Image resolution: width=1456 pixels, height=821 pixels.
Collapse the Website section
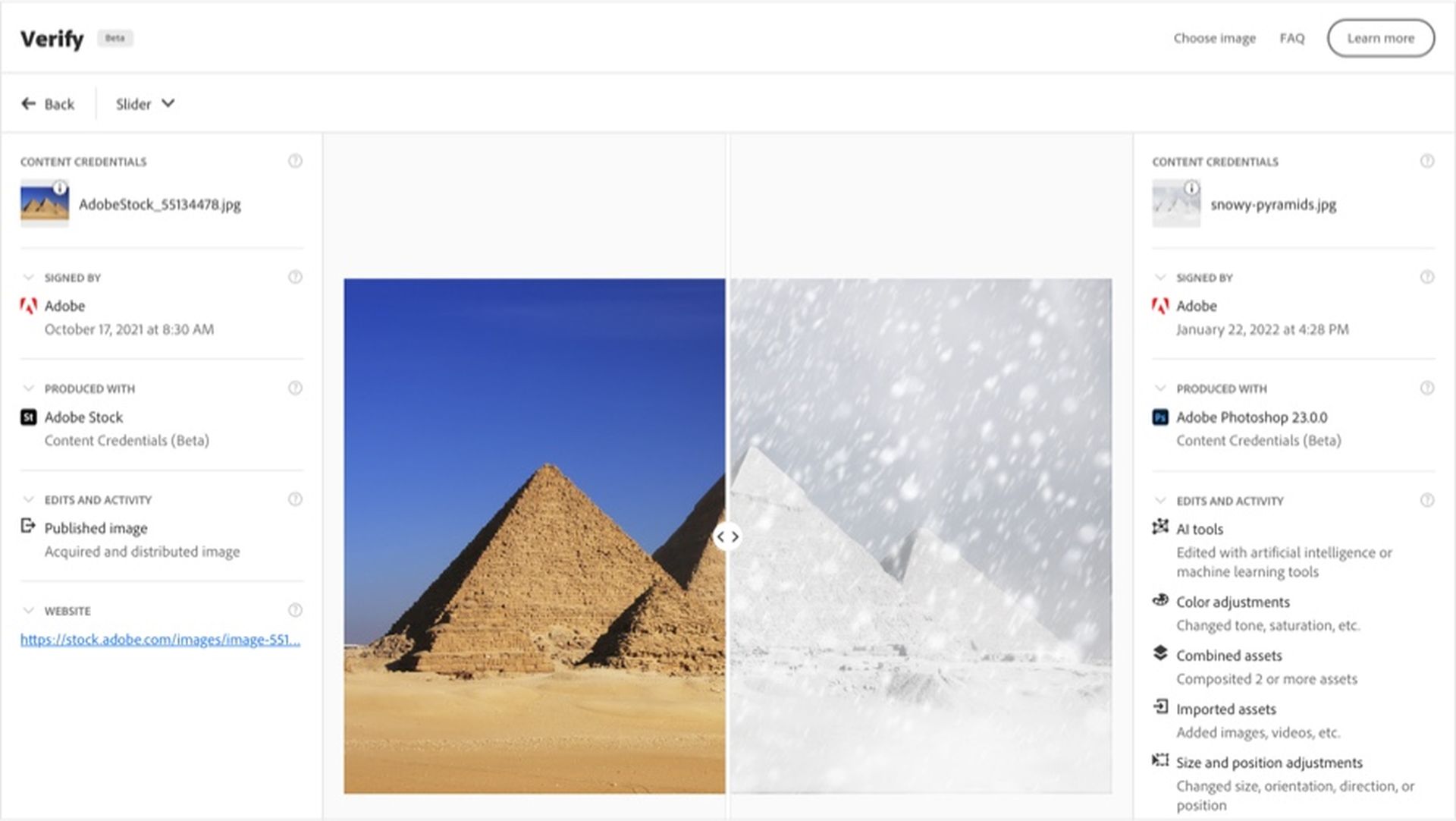(28, 610)
